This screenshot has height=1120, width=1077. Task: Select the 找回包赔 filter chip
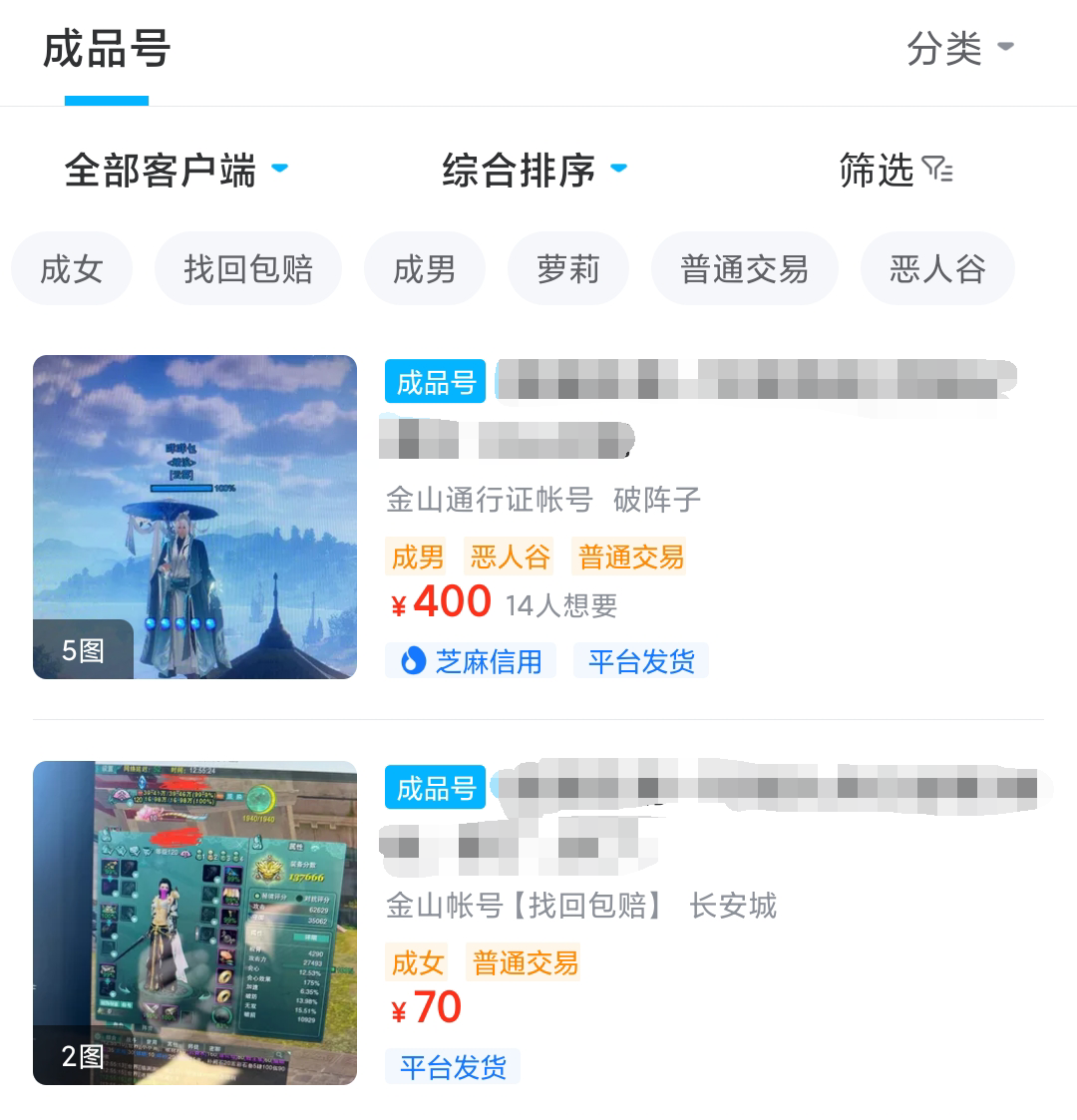(x=248, y=269)
